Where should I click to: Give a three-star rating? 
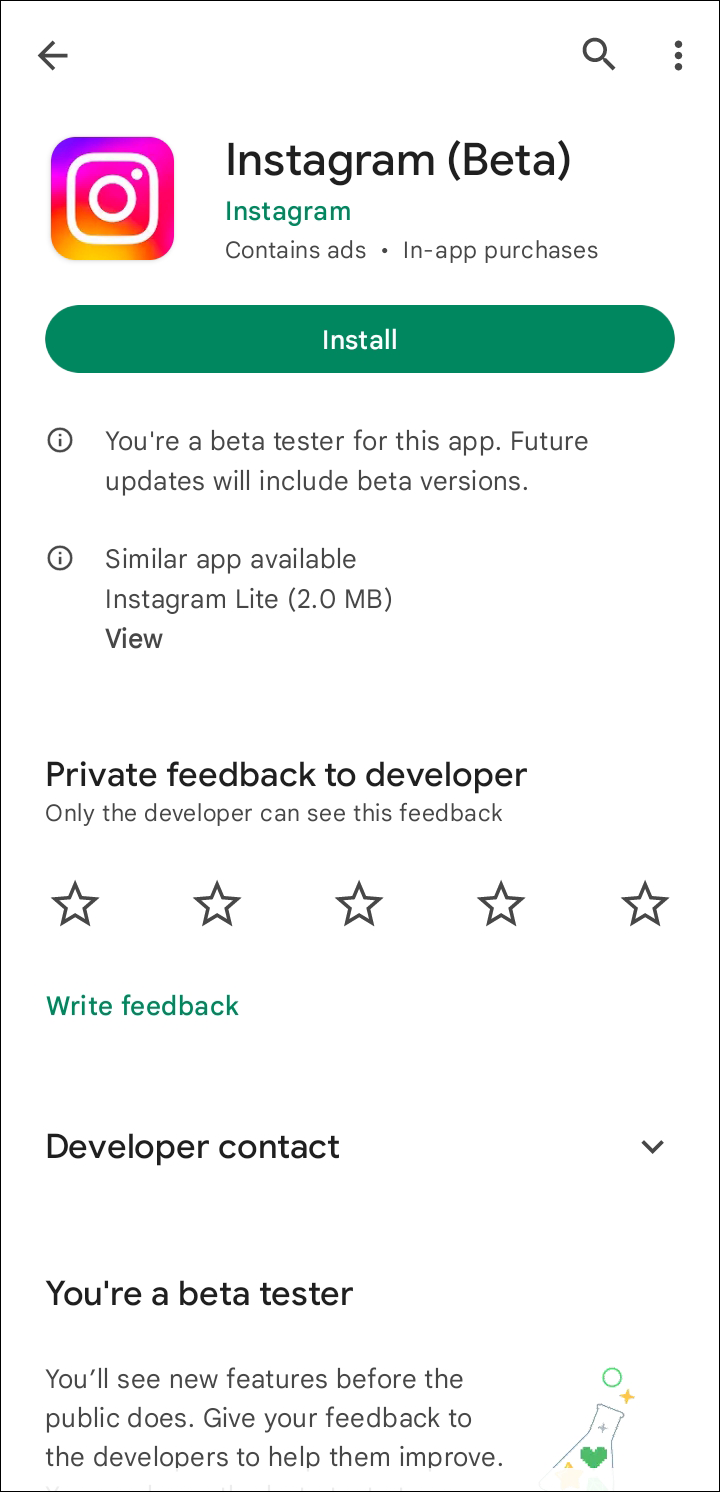pos(359,905)
